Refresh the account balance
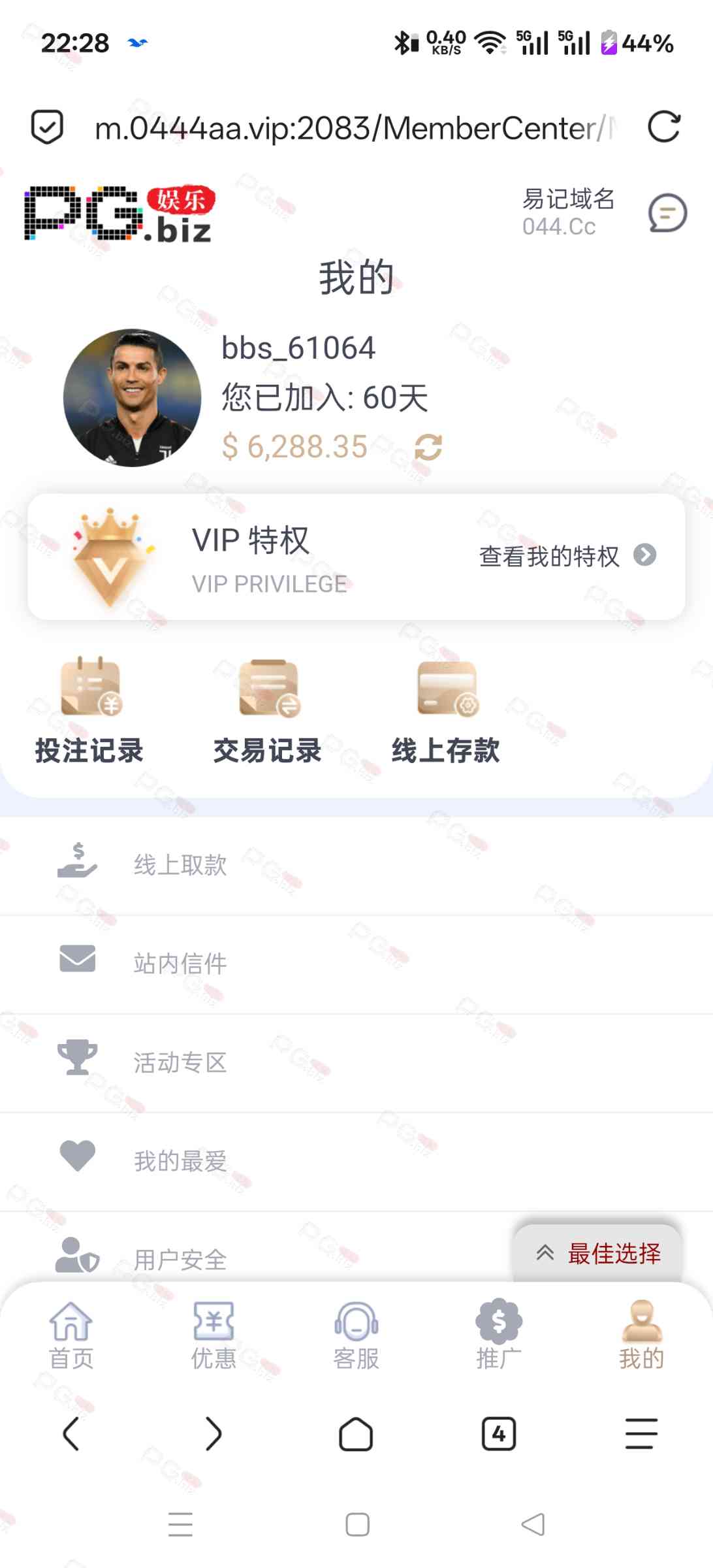The height and width of the screenshot is (1568, 713). 428,448
